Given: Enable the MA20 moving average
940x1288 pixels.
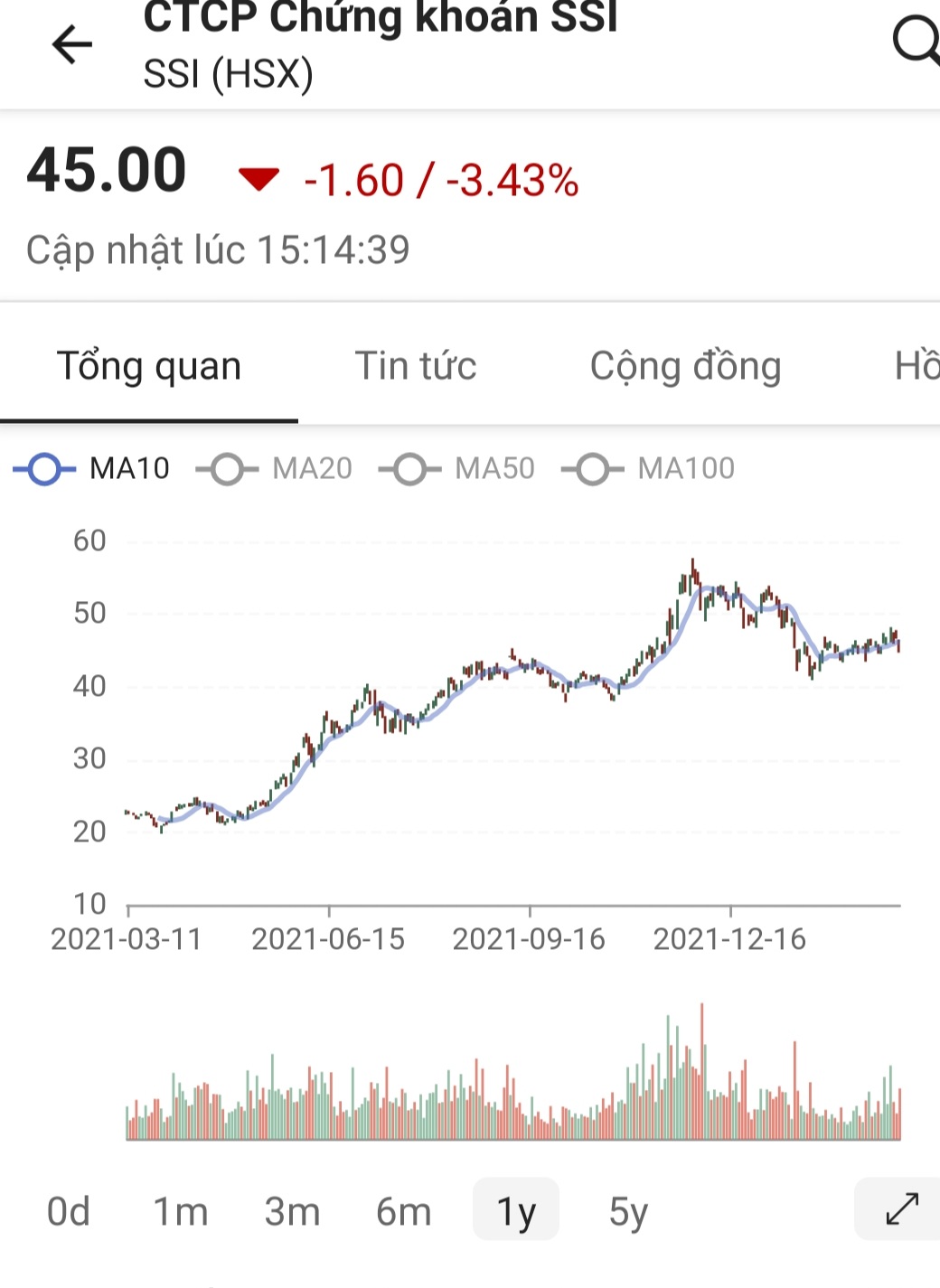Looking at the screenshot, I should pyautogui.click(x=275, y=469).
